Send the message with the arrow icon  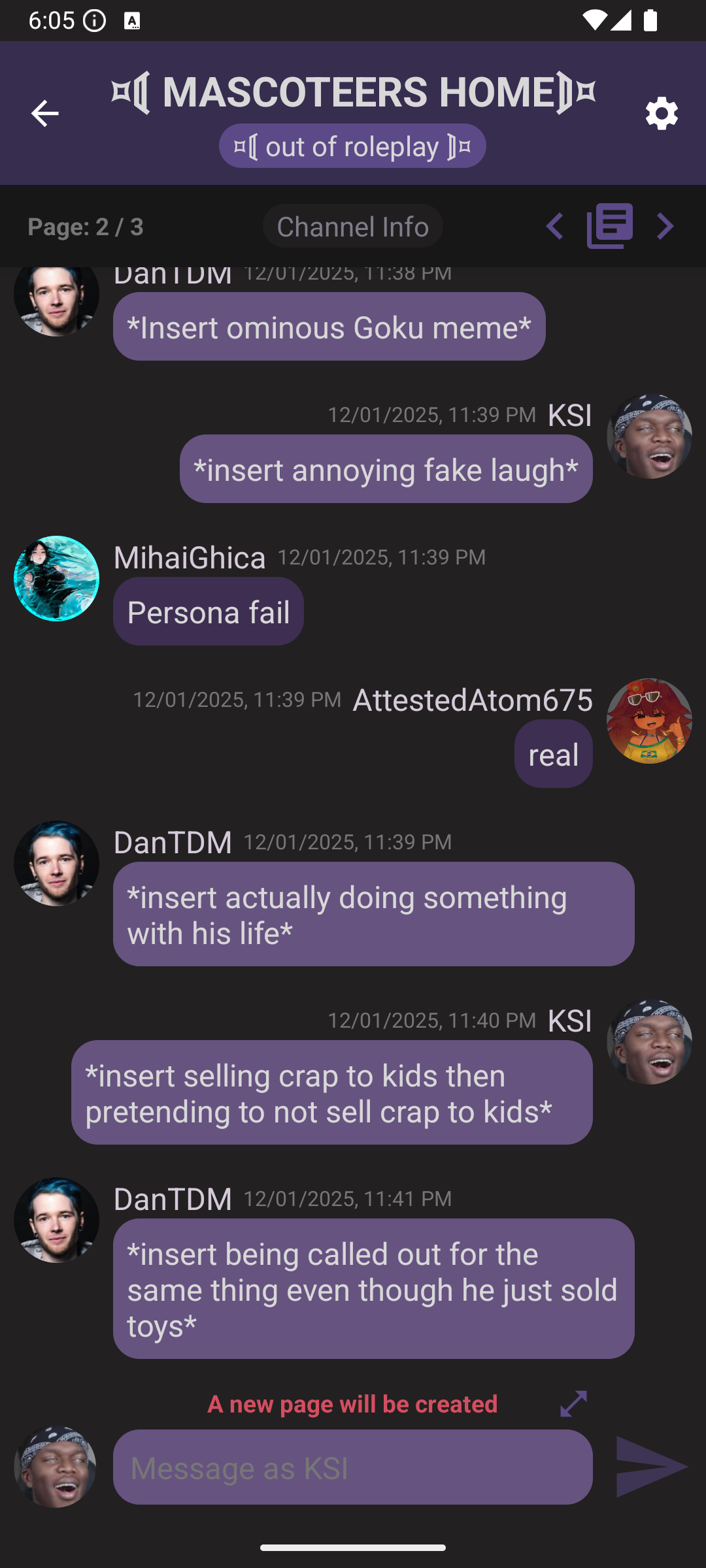coord(651,1467)
